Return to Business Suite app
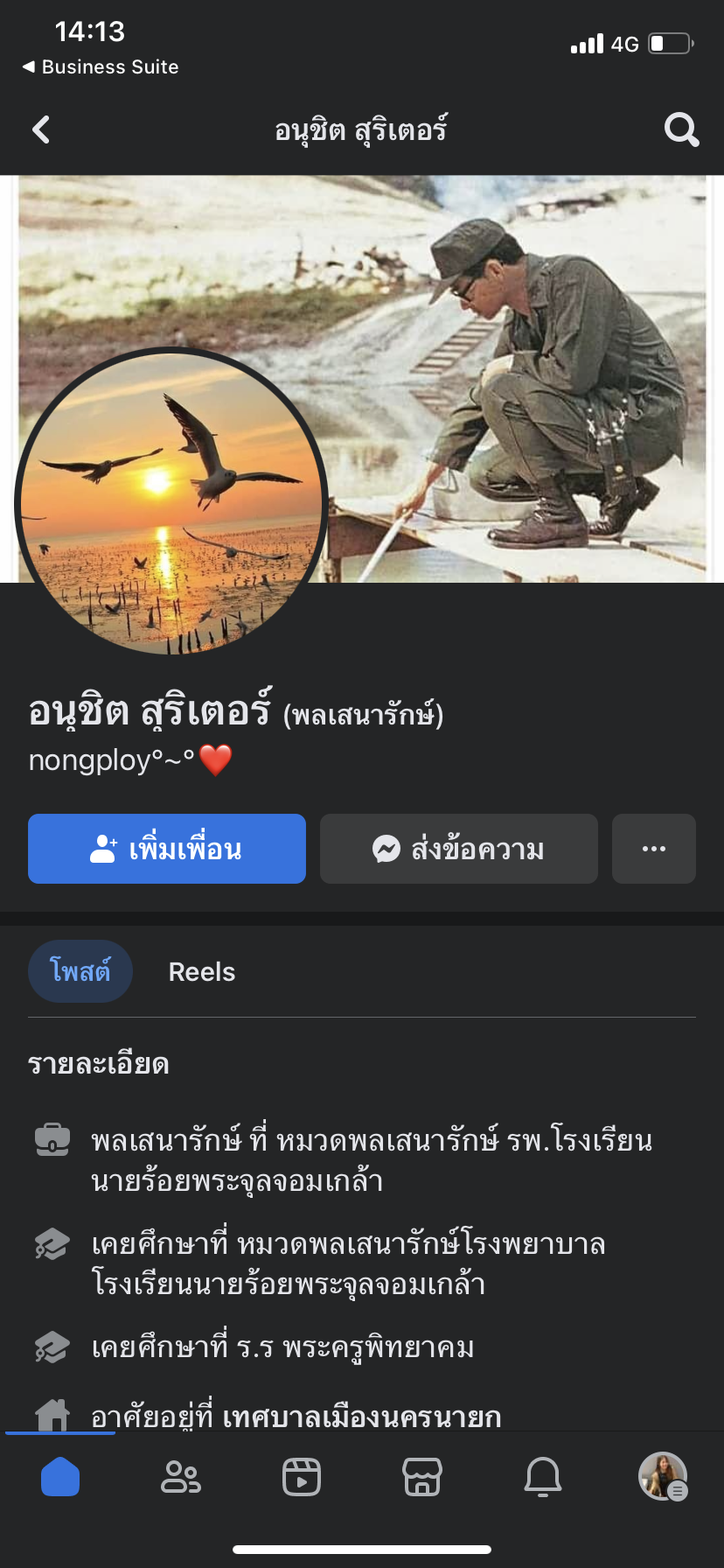 pyautogui.click(x=101, y=66)
